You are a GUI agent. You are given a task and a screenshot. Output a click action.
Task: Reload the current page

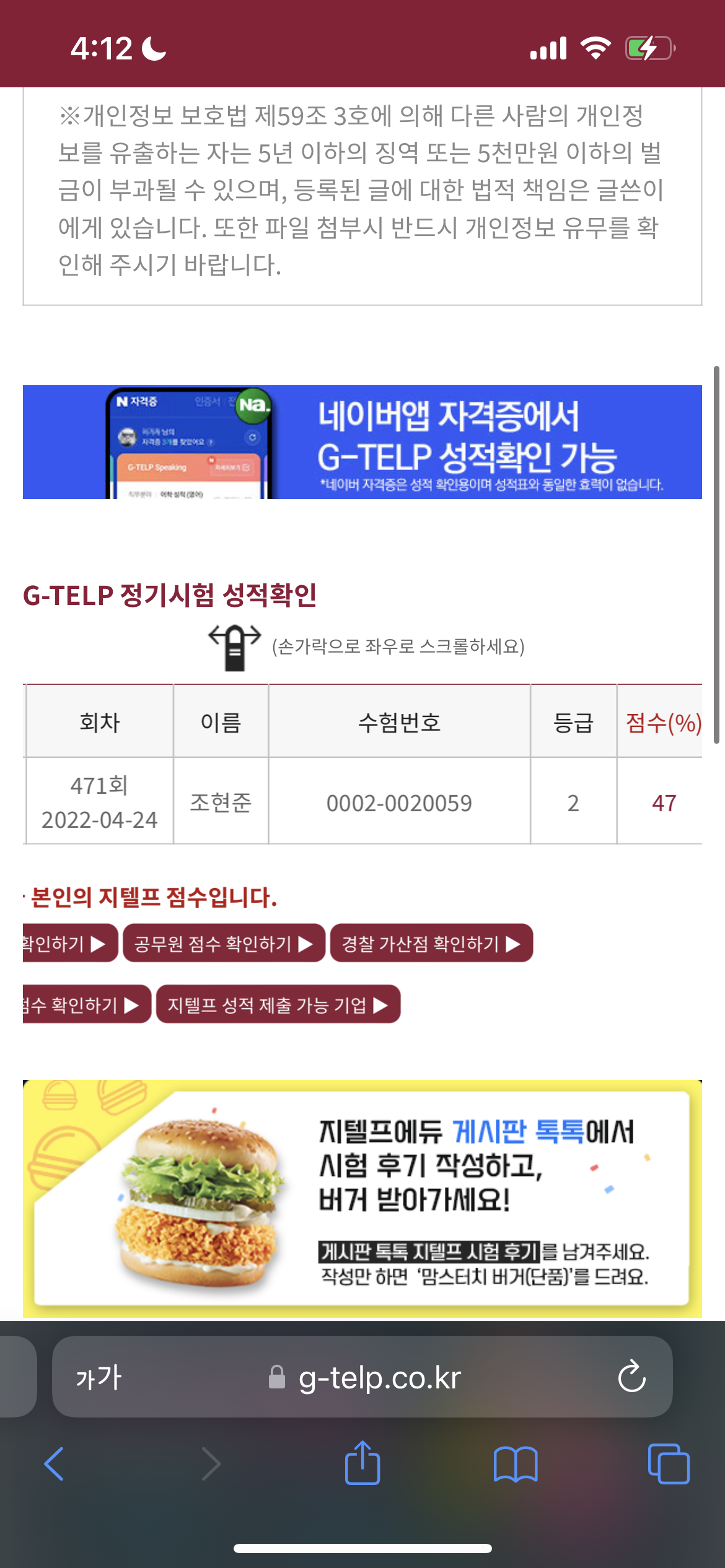click(631, 1377)
